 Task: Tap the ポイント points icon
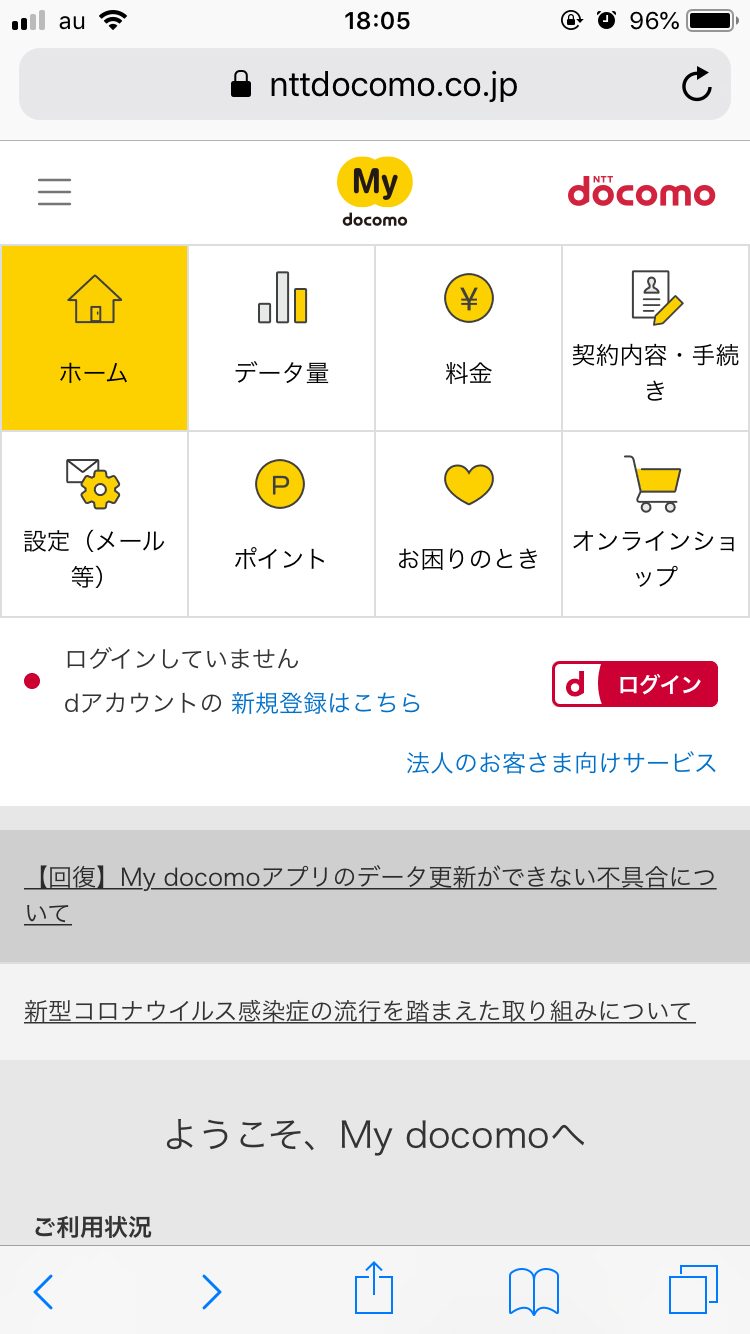tap(281, 483)
